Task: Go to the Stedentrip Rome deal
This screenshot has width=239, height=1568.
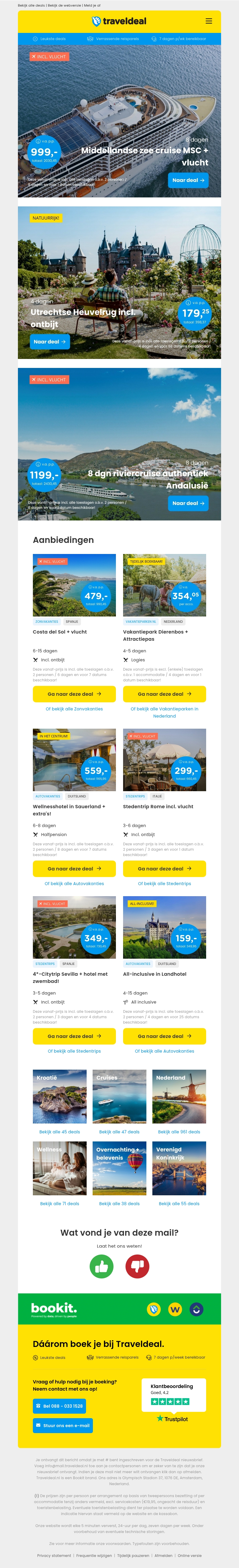Action: click(x=164, y=869)
